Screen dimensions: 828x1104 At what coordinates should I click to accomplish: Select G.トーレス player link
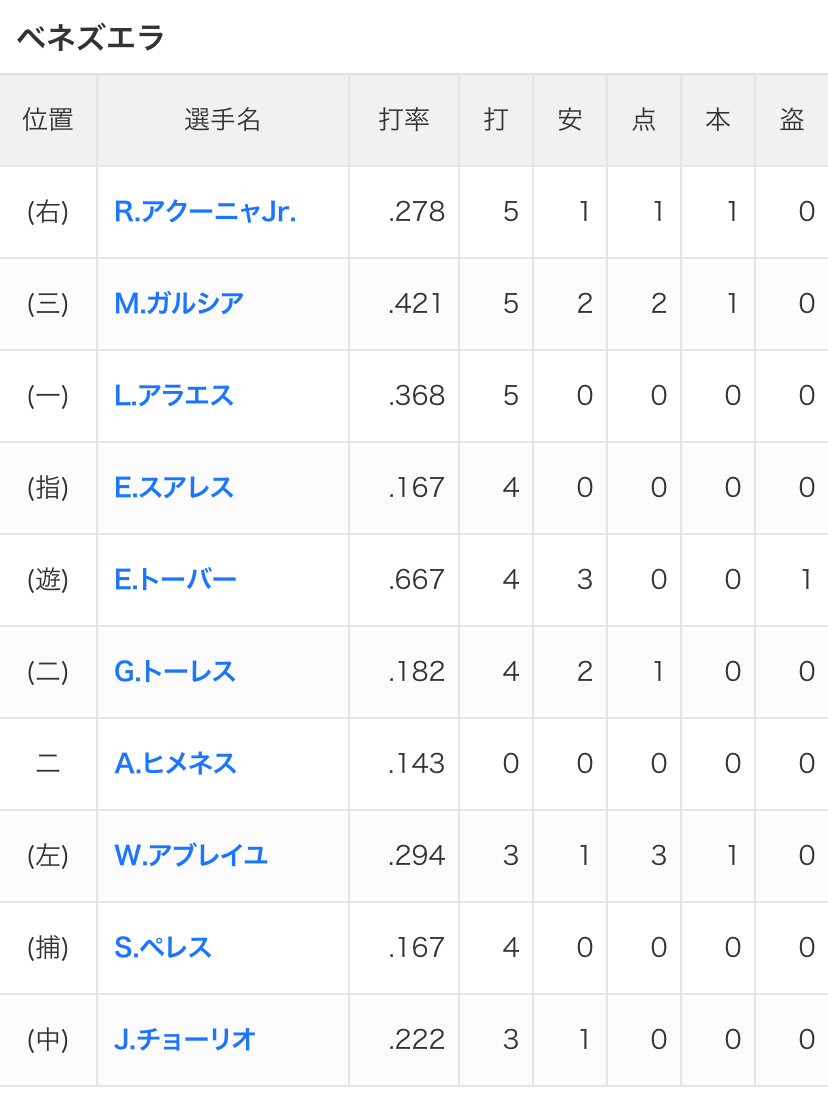pos(175,672)
